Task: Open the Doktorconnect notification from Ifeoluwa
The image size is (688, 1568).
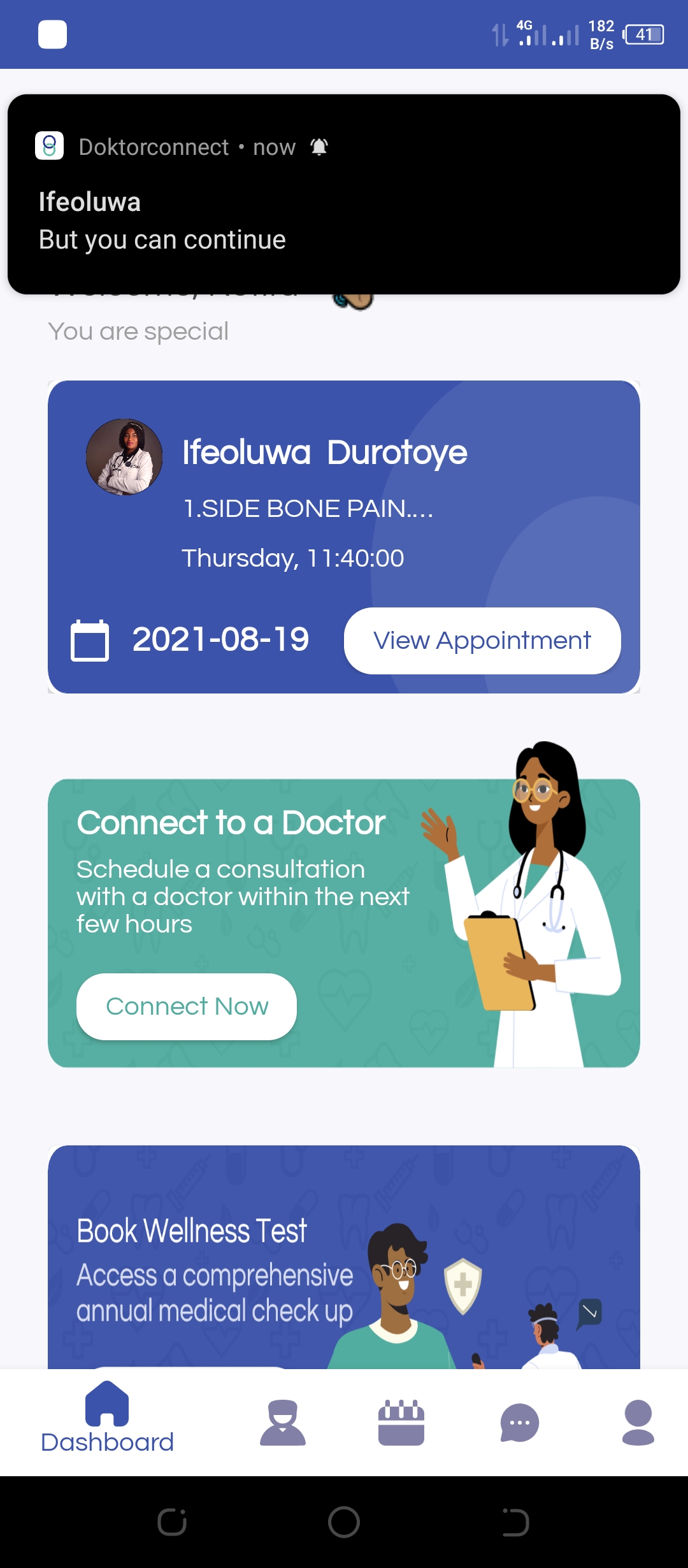Action: point(344,194)
